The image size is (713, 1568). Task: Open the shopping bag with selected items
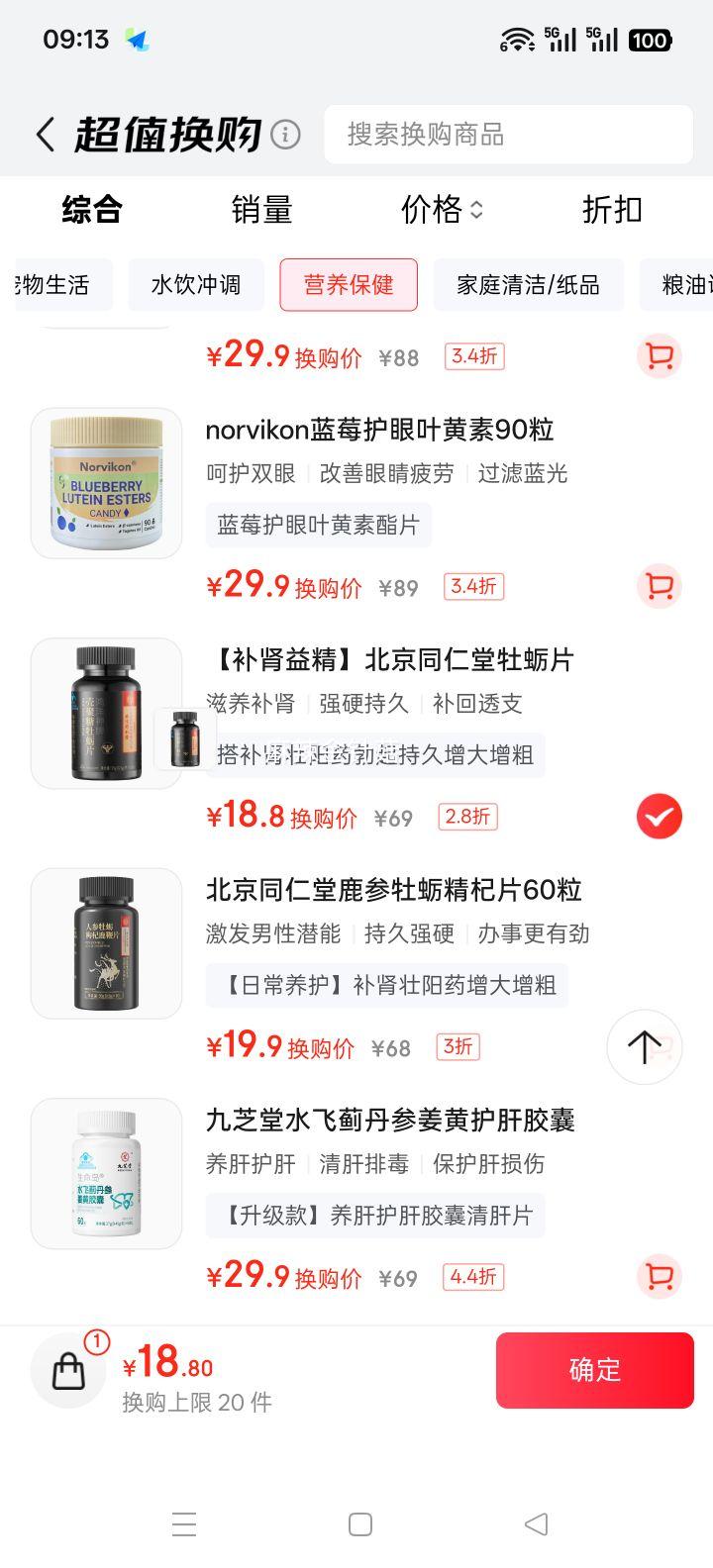click(x=68, y=1370)
